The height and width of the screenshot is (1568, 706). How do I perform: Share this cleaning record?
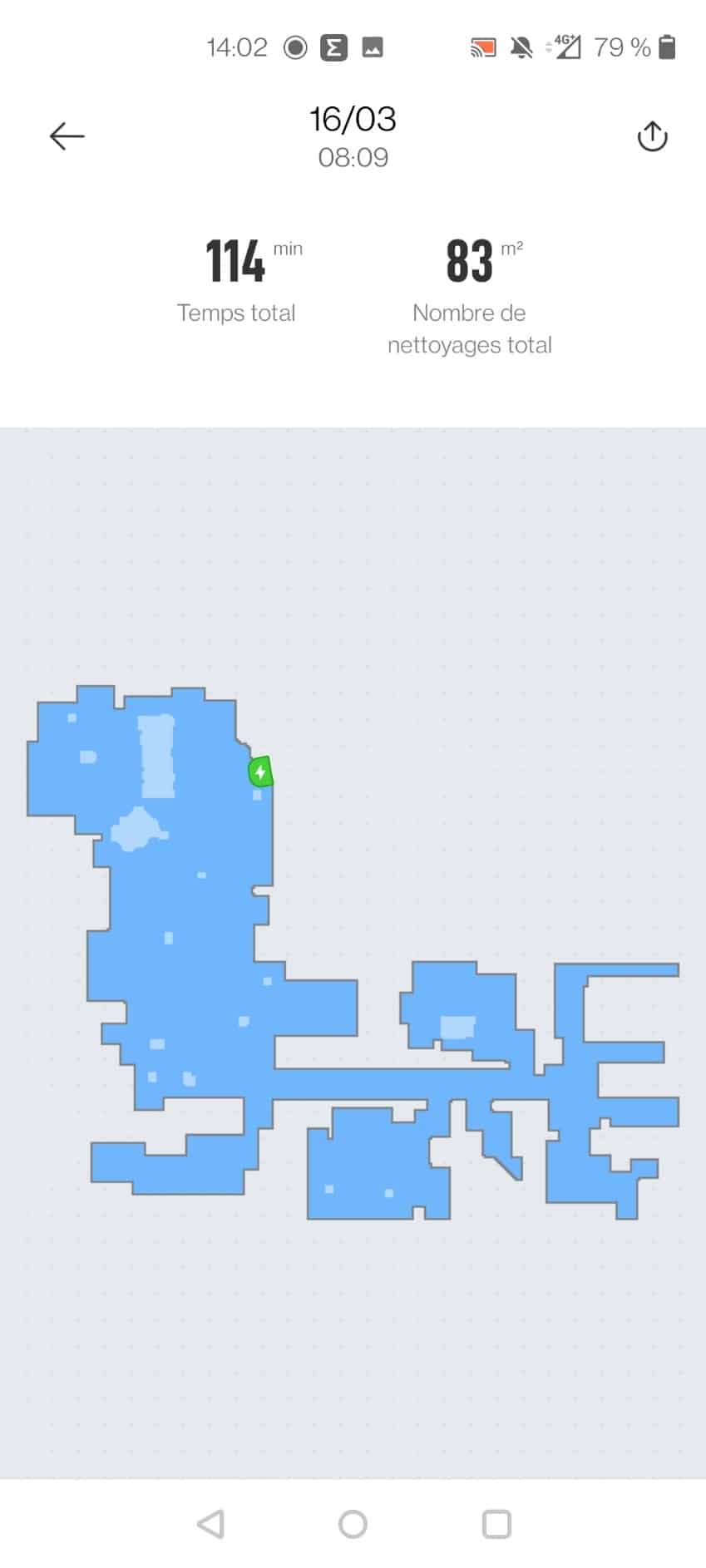[x=652, y=136]
